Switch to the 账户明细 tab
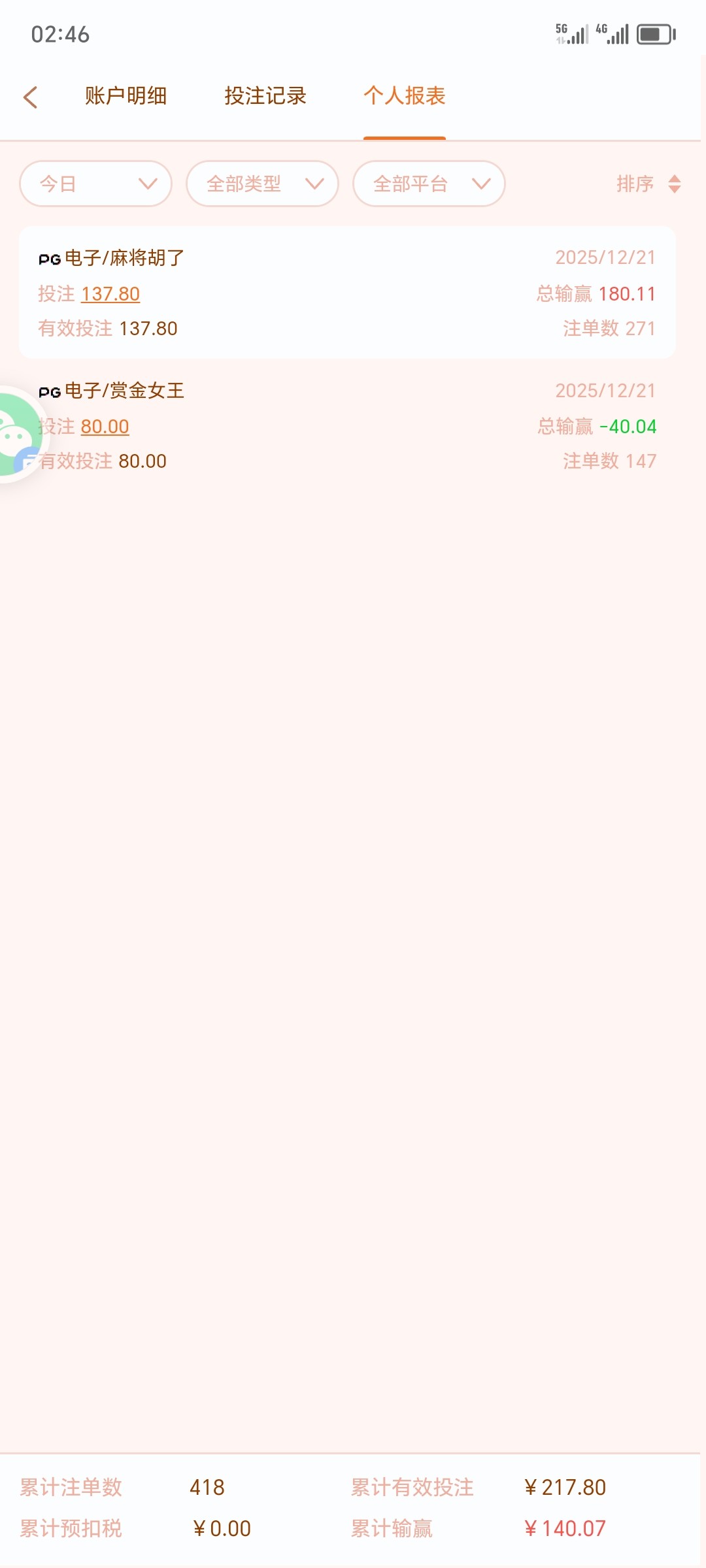Viewport: 706px width, 1568px height. 126,96
